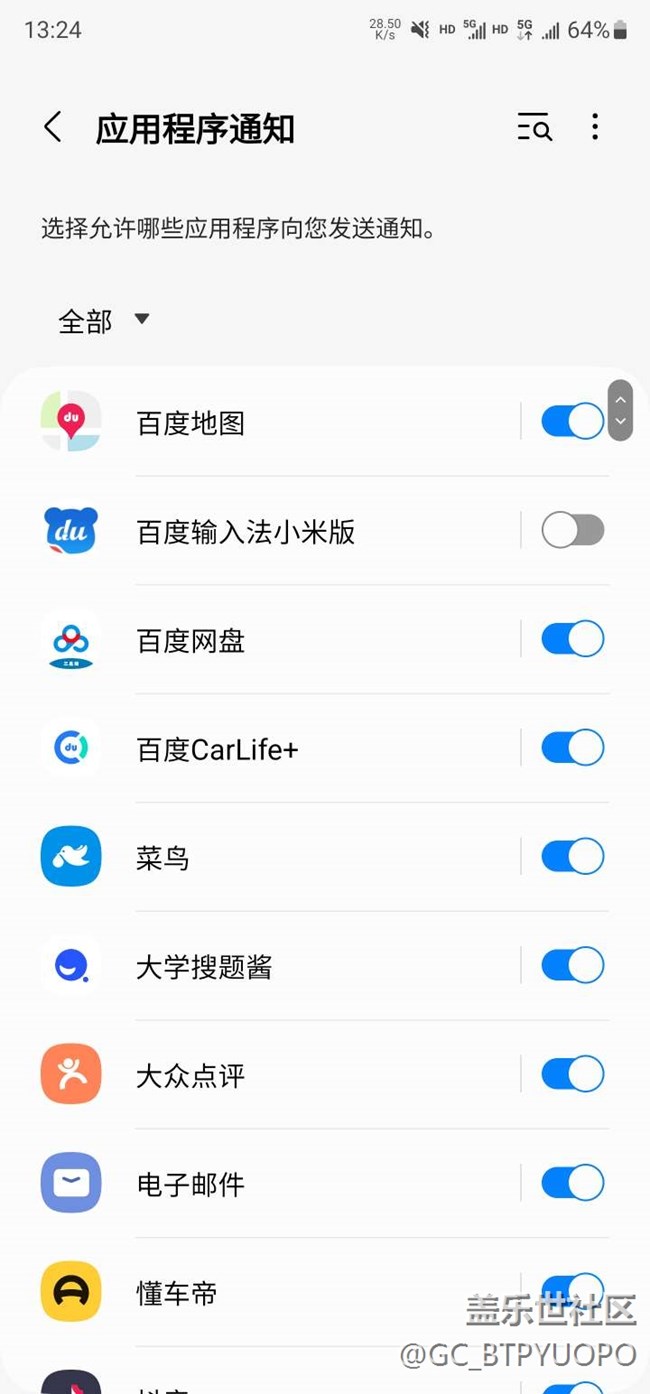This screenshot has height=1394, width=650.
Task: Enable notifications for 百度输入法小米版
Action: pyautogui.click(x=573, y=530)
